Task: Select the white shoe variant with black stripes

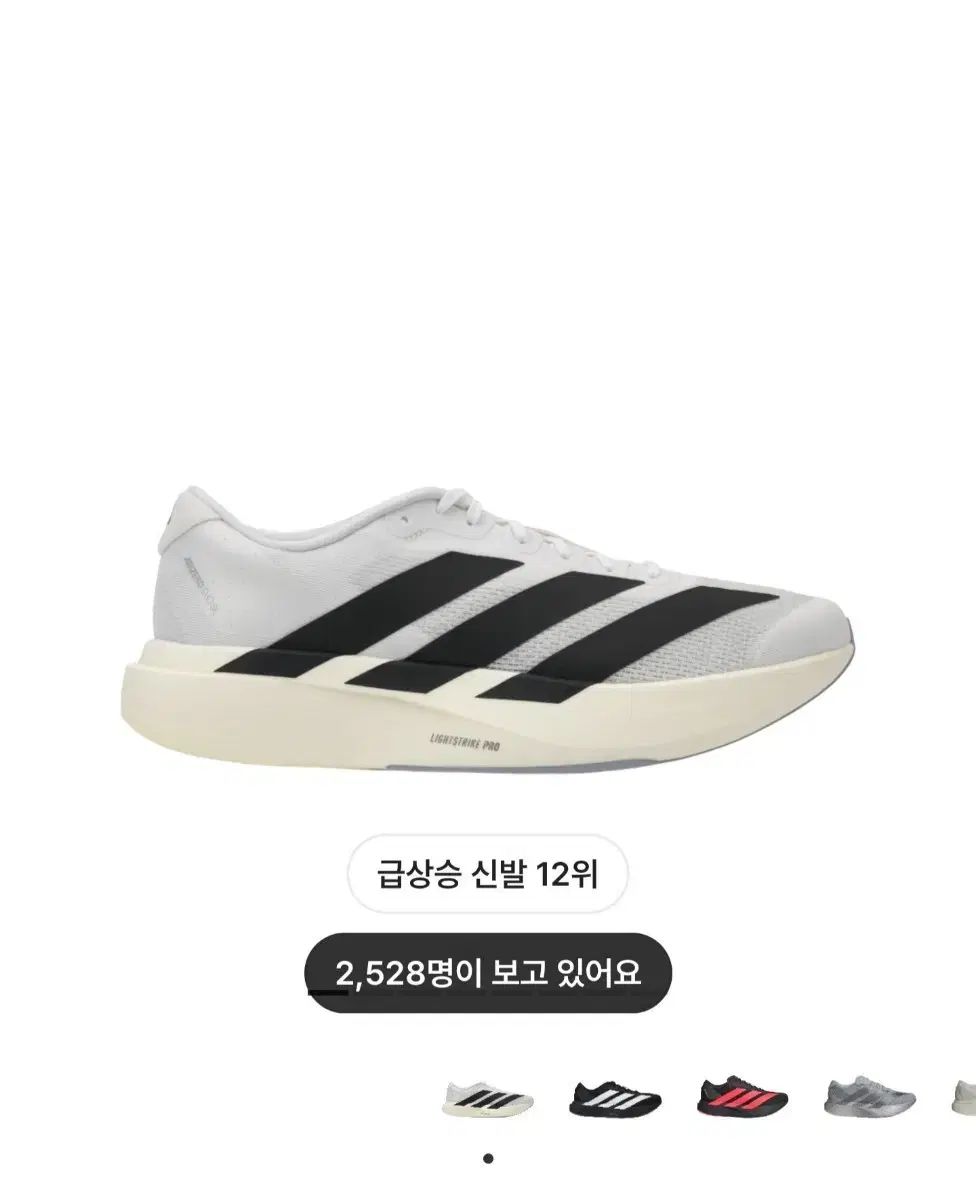Action: (488, 1099)
